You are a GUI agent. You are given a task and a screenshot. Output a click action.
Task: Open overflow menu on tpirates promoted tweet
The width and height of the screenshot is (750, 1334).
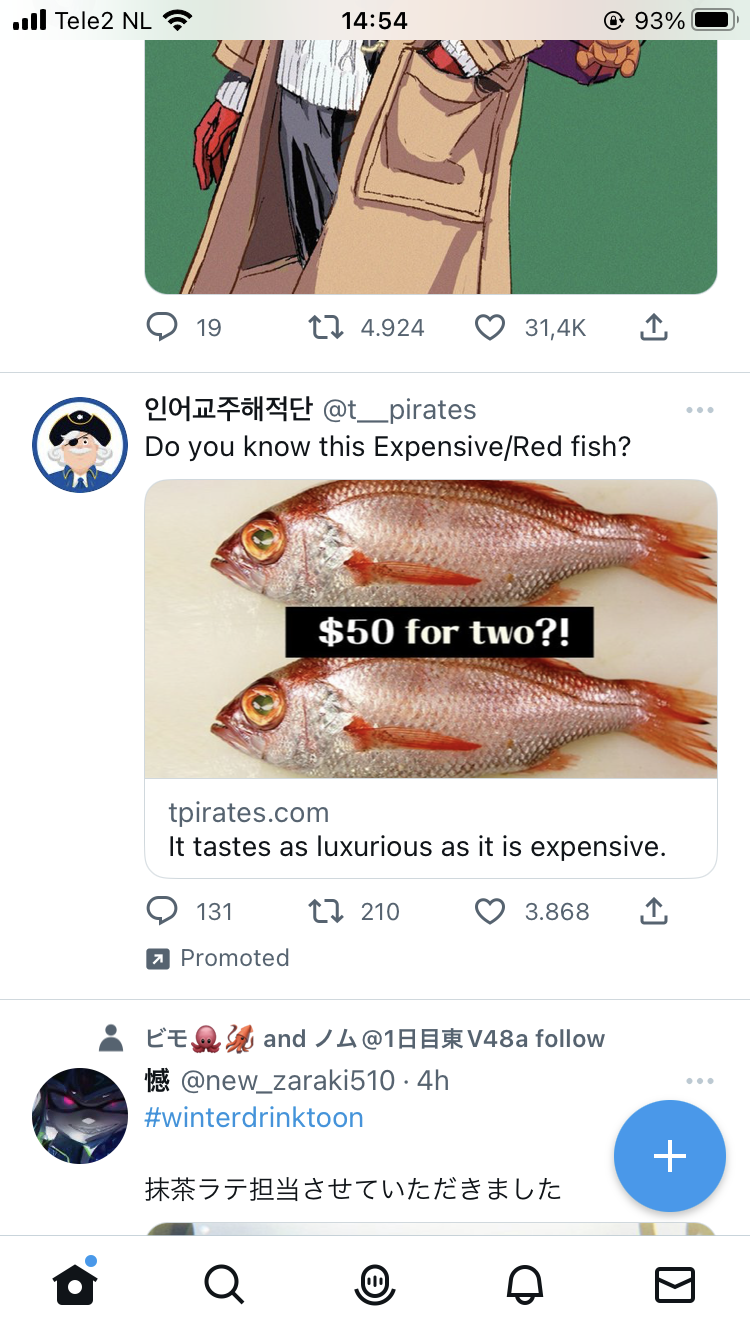(x=700, y=410)
